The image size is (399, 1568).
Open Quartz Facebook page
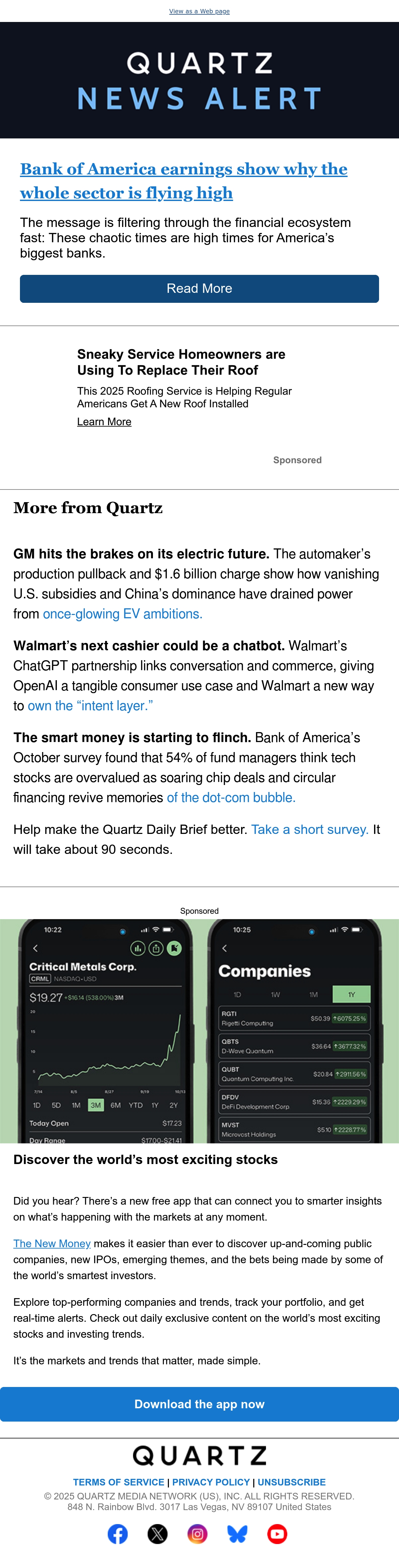click(118, 1534)
